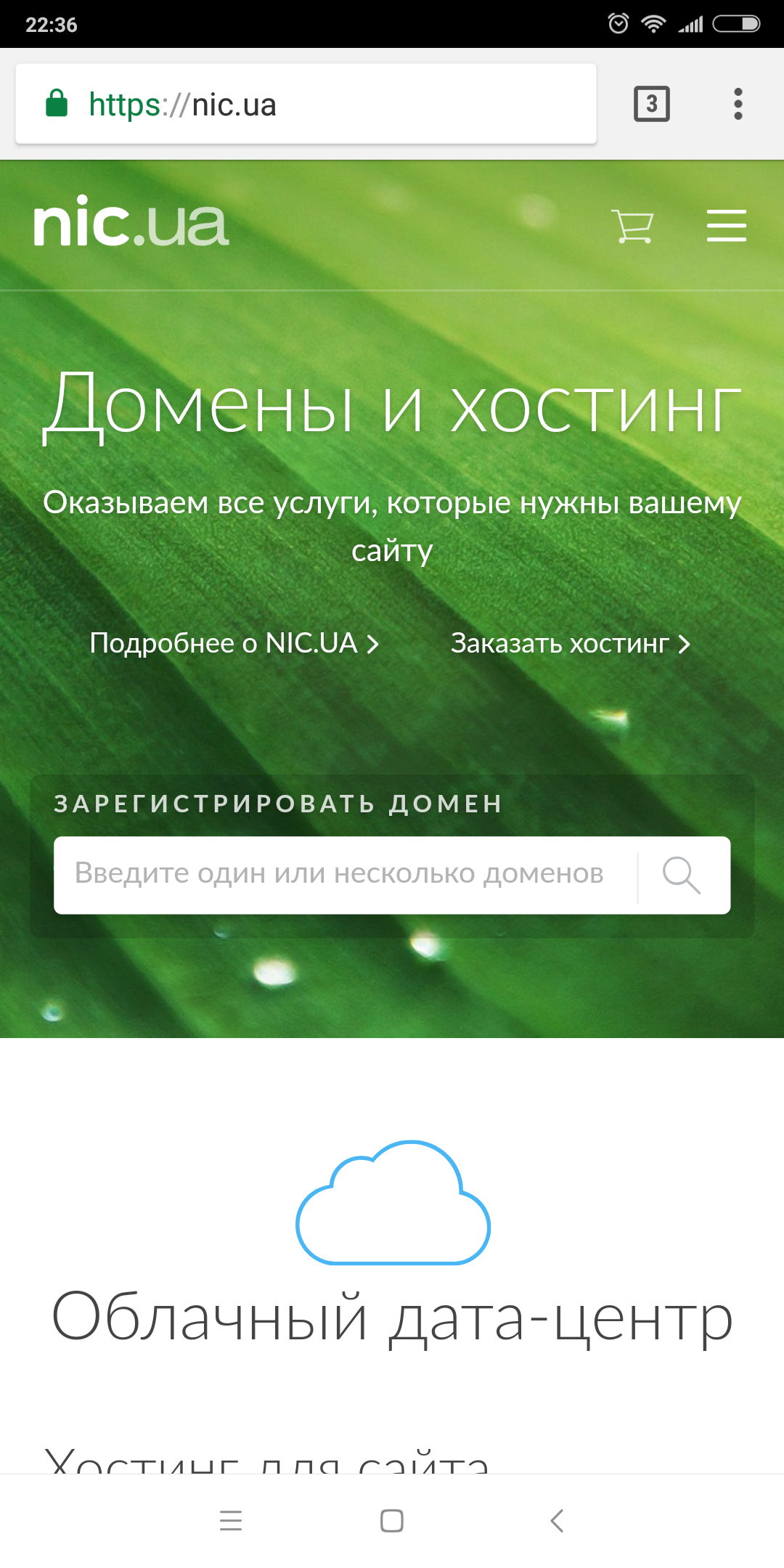
Task: Go back using system navigation
Action: pos(556,1520)
